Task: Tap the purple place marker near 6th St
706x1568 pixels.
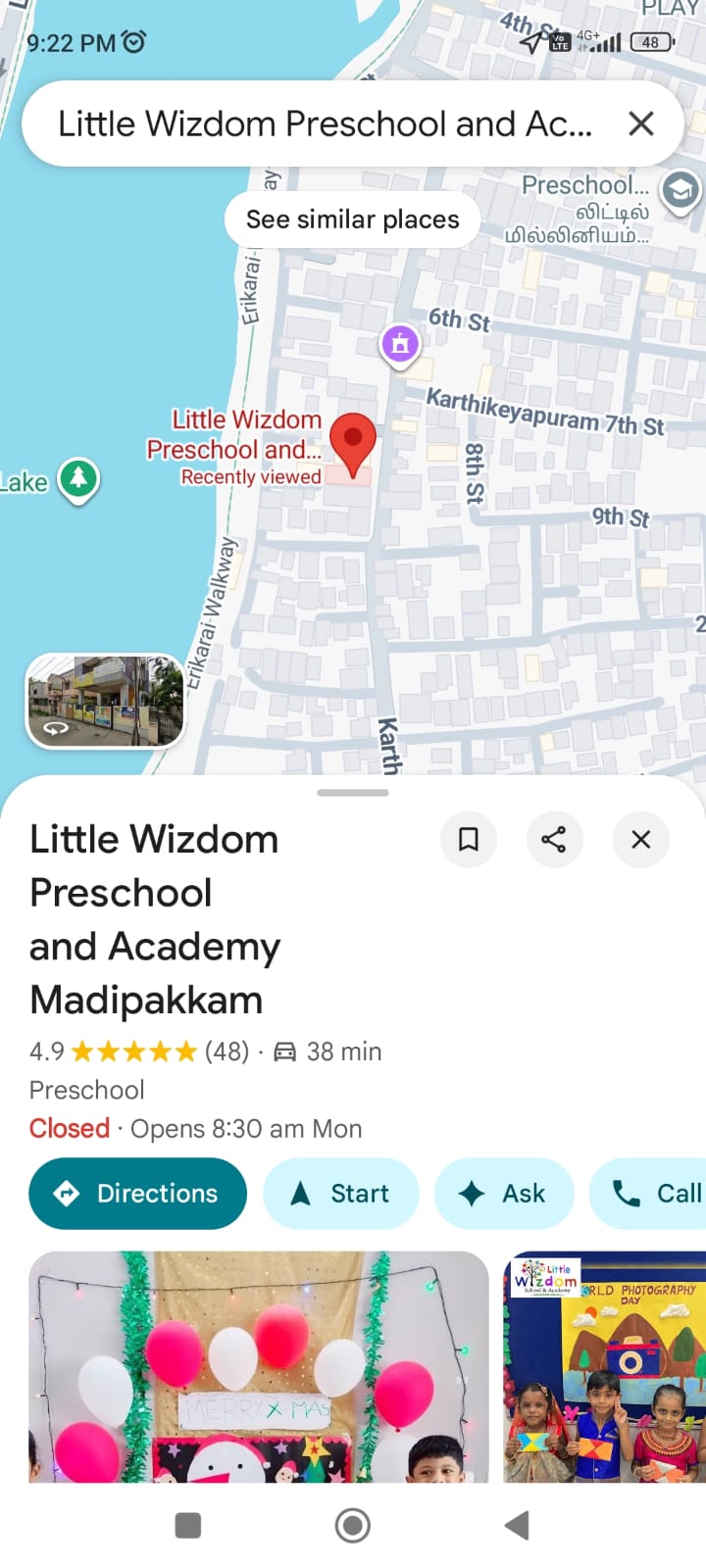Action: [400, 344]
